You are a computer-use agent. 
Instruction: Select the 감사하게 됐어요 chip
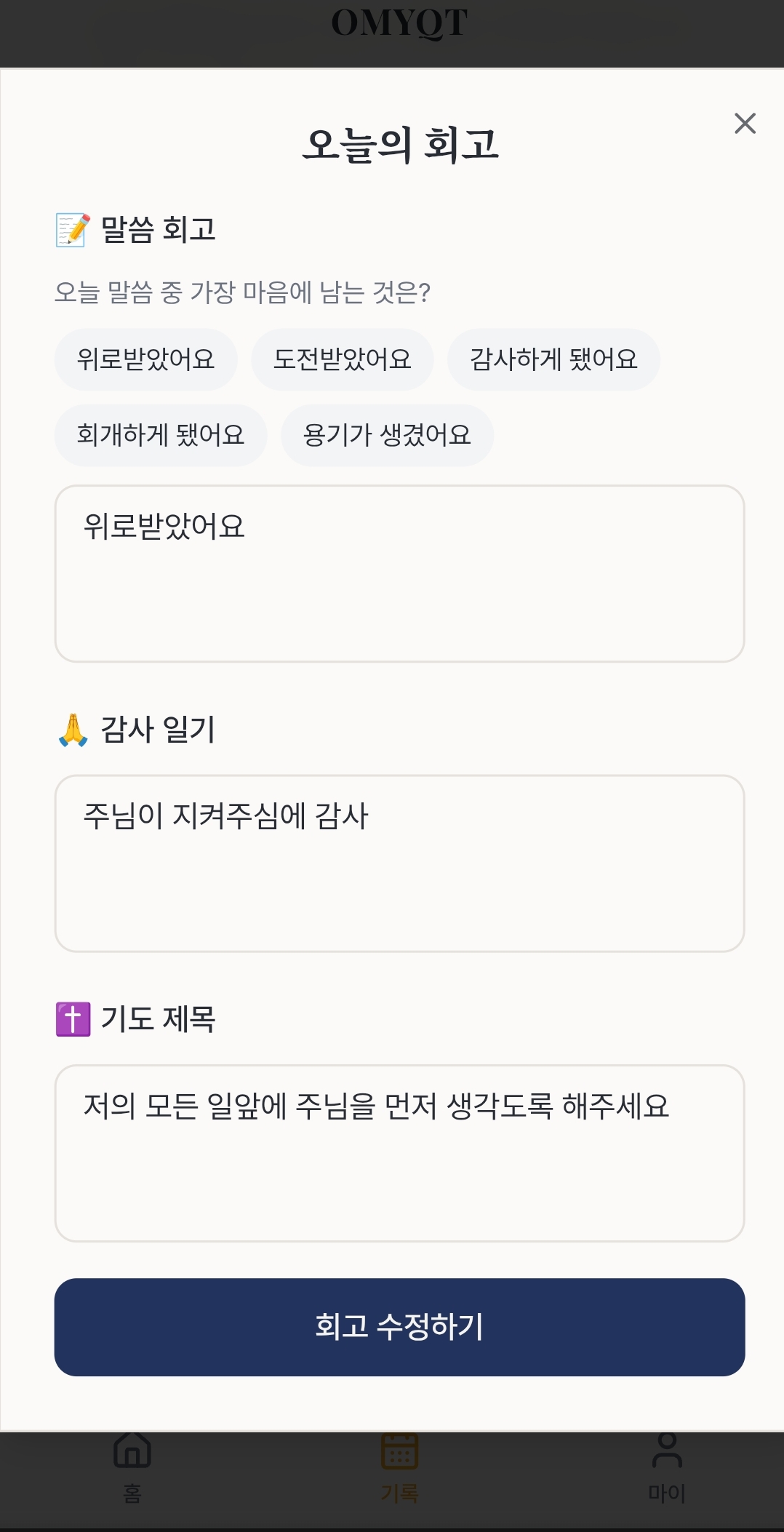[x=554, y=359]
